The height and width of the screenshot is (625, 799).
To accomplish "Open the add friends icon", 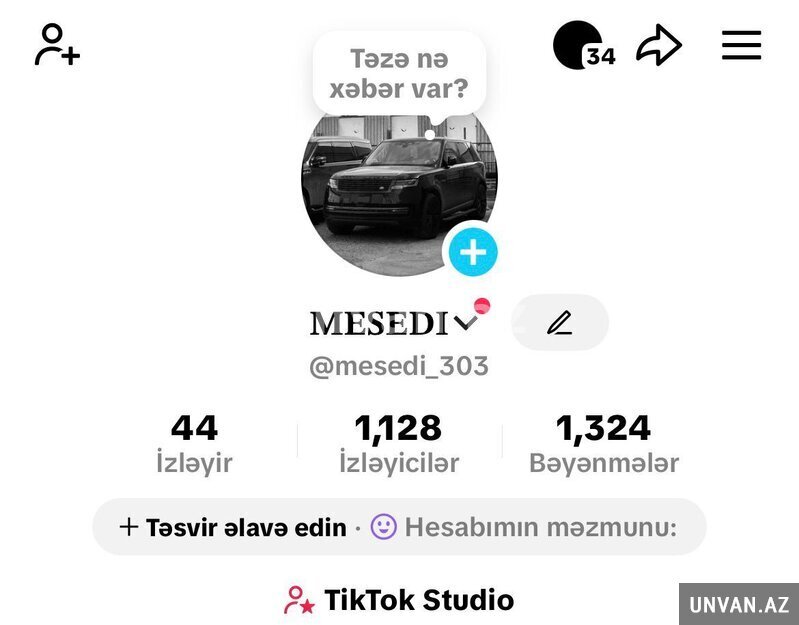I will coord(57,45).
